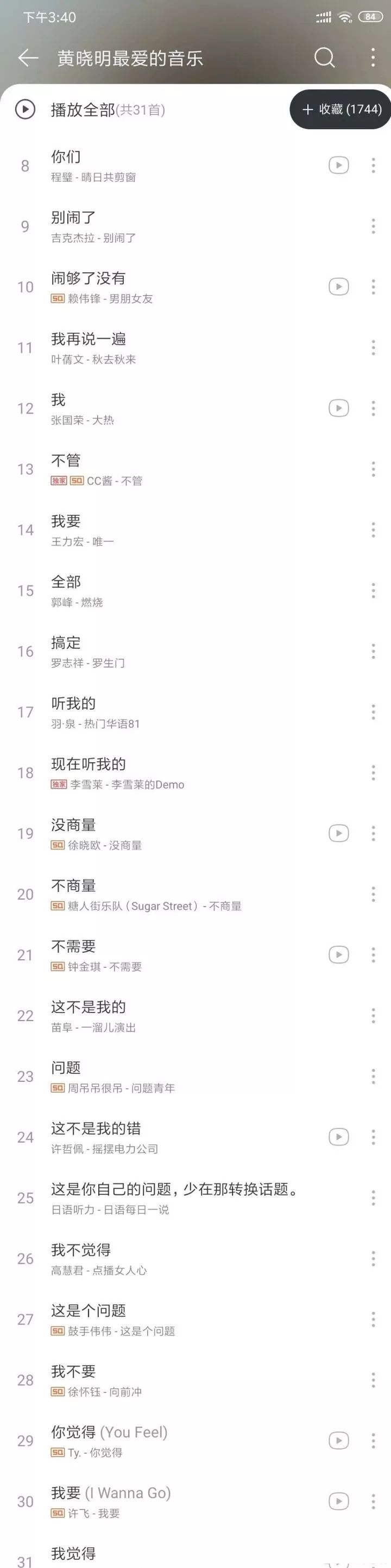Watch the MV for 闹够了没有
Screen dimensions: 391x1568
(339, 286)
